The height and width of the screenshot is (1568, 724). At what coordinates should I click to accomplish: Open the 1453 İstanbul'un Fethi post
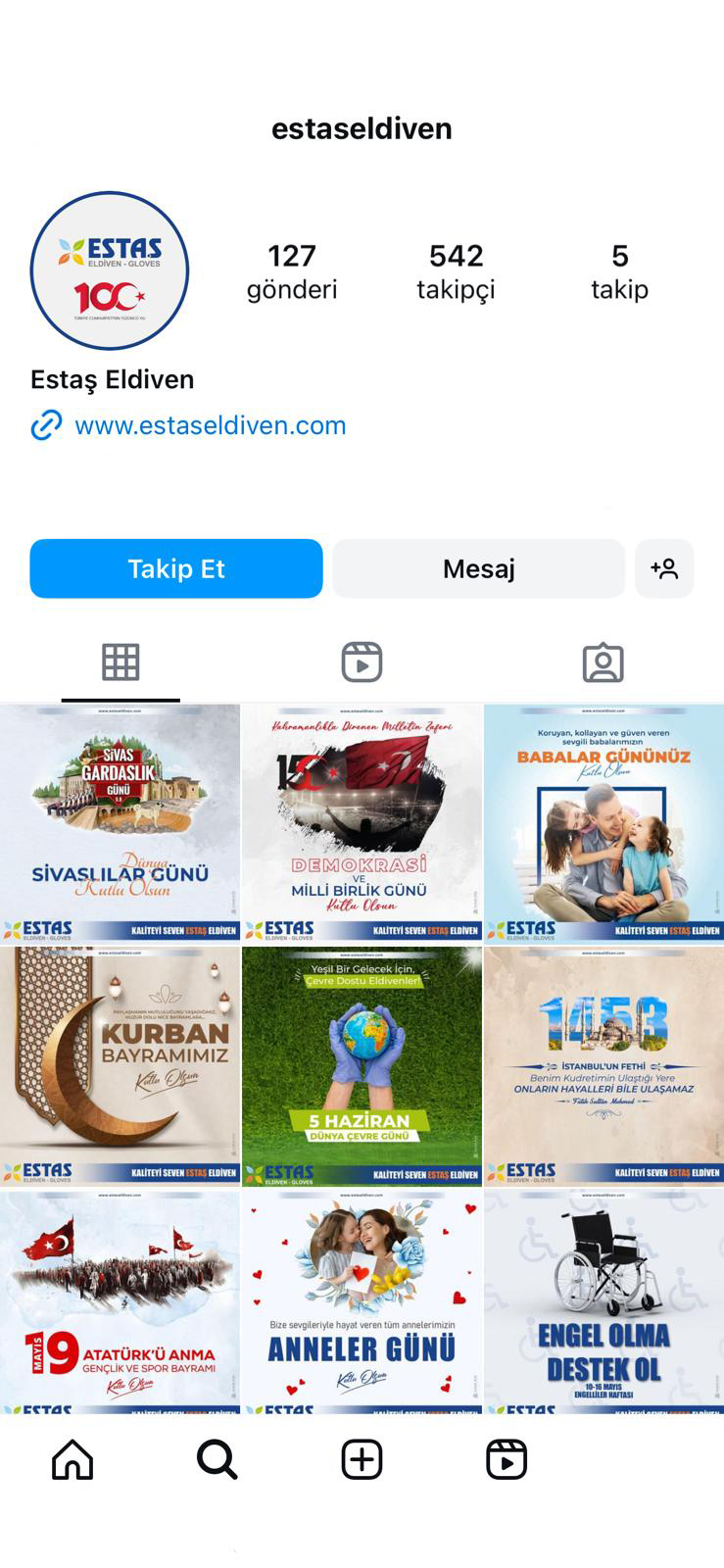point(603,1065)
